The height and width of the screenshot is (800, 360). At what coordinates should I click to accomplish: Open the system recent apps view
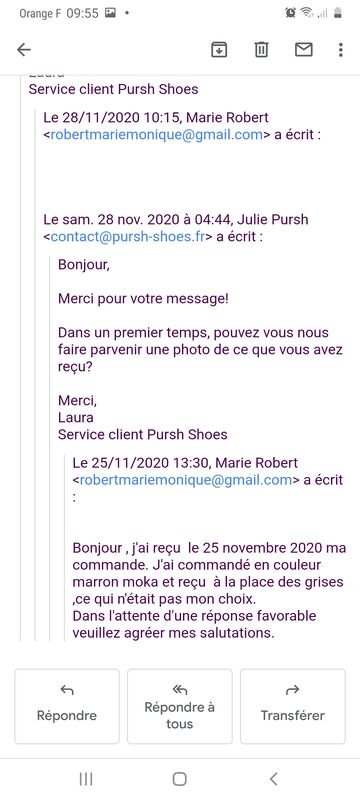coord(86,779)
